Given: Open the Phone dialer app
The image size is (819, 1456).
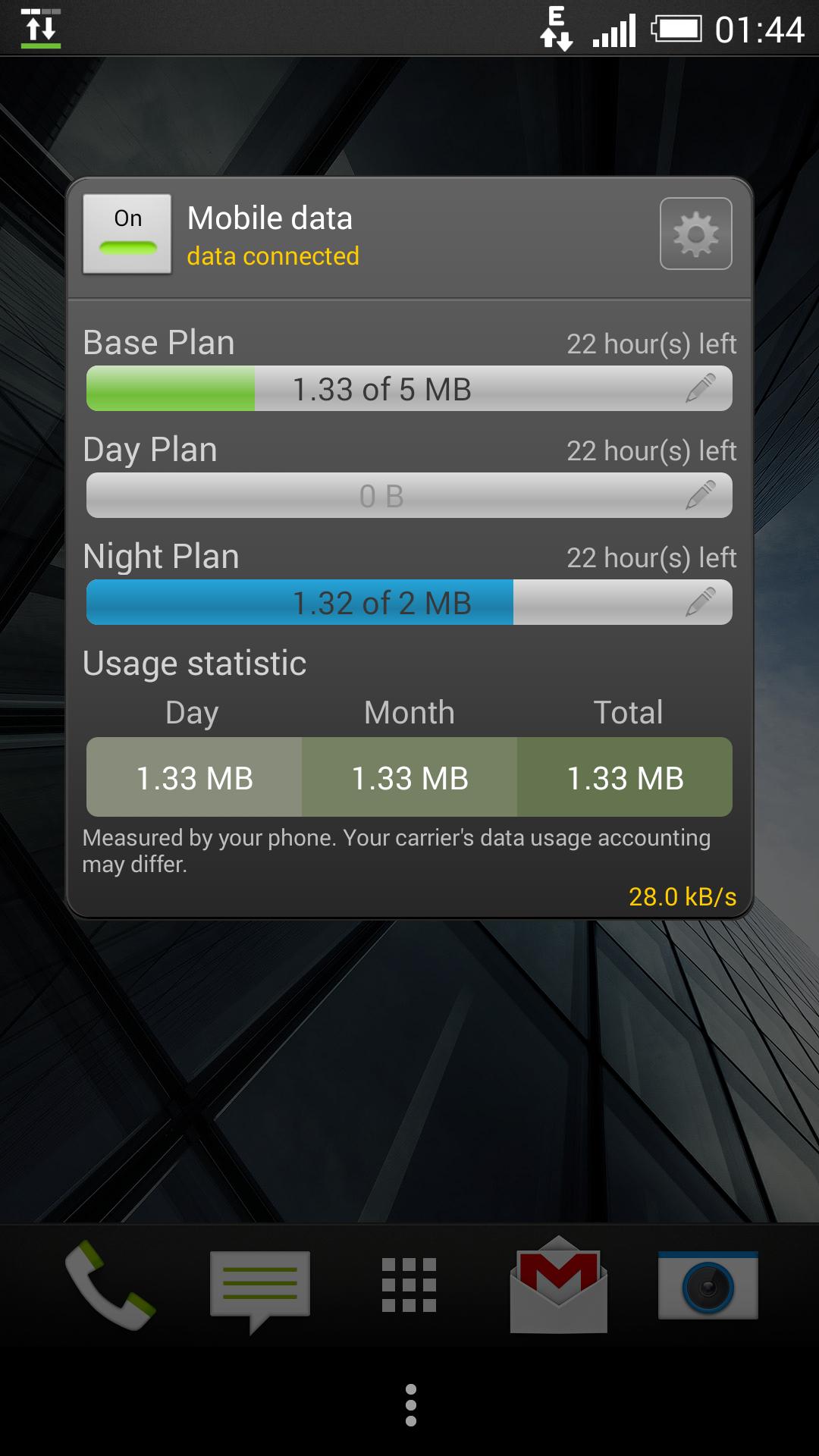Looking at the screenshot, I should point(110,1285).
